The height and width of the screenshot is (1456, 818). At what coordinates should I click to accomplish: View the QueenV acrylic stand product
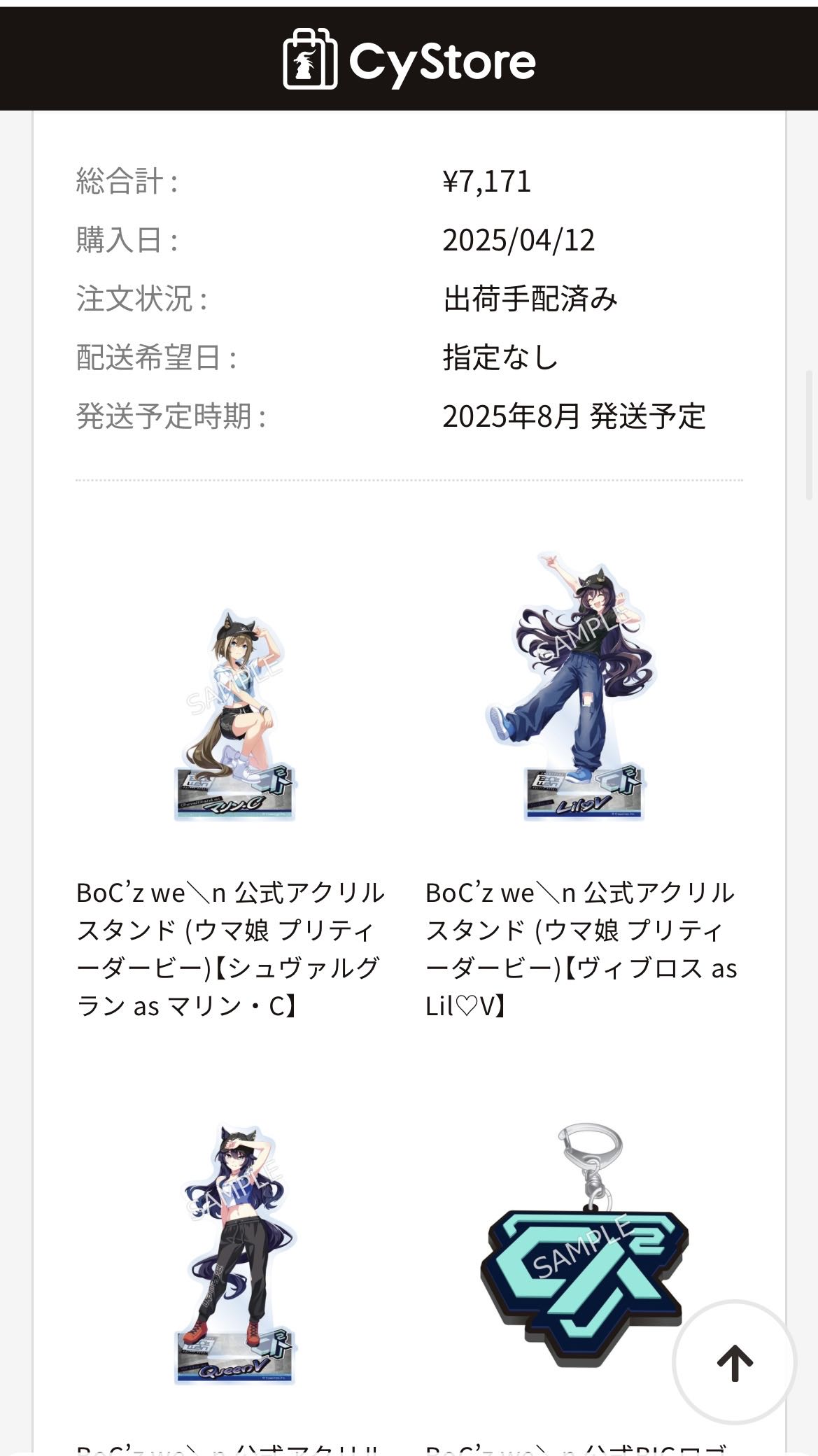pos(234,1254)
